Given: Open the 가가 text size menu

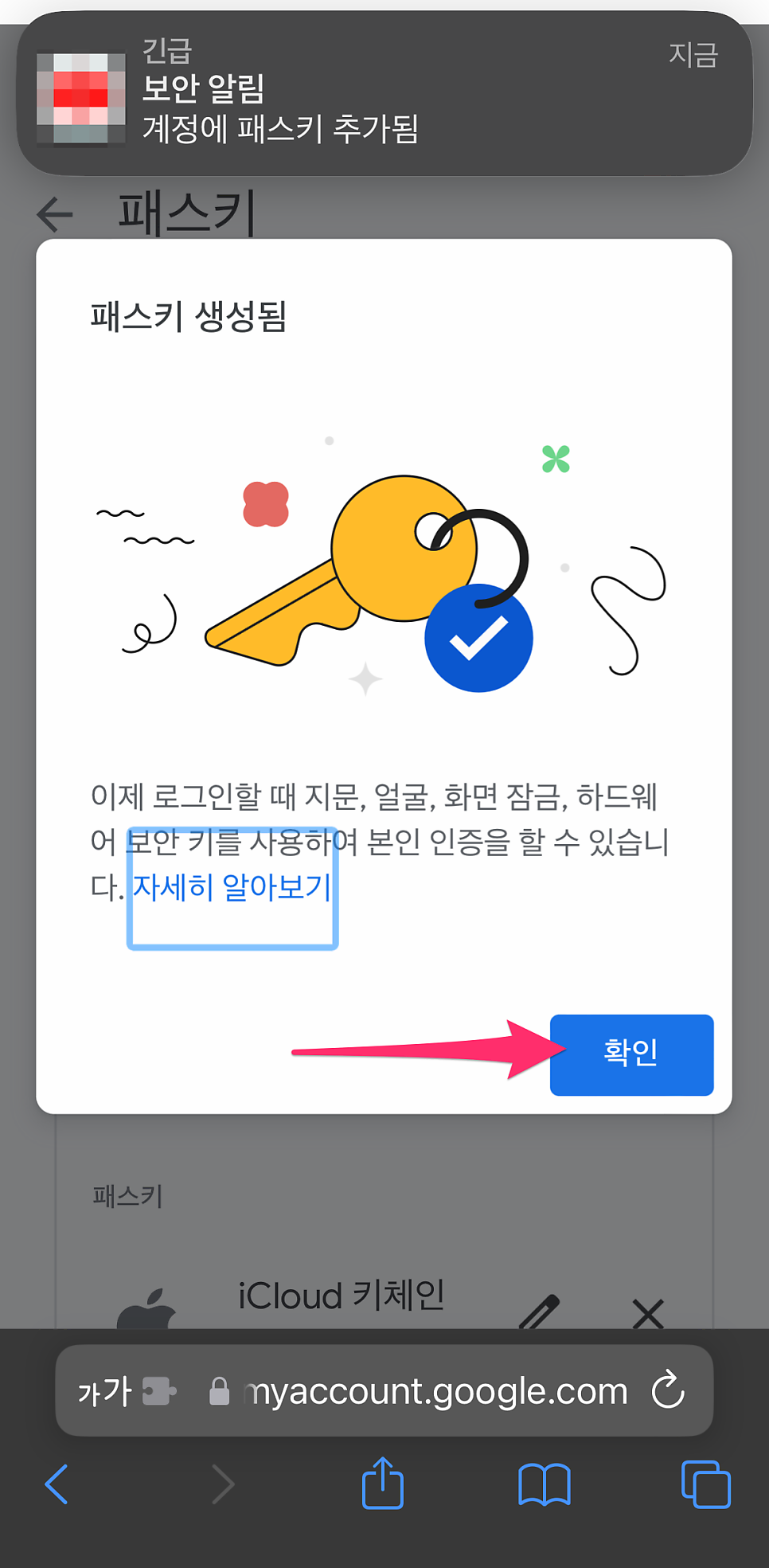Looking at the screenshot, I should 104,1391.
